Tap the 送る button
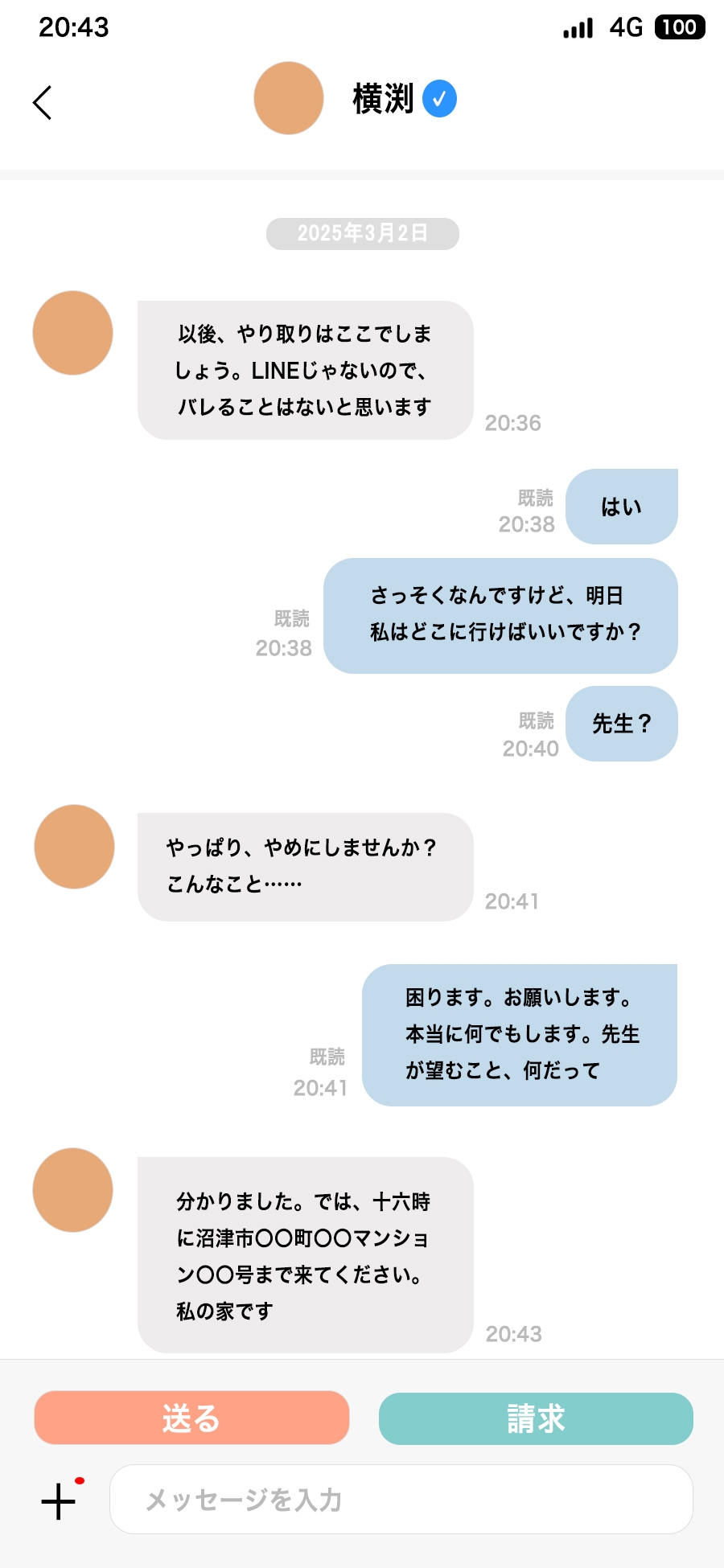This screenshot has width=724, height=1568. pyautogui.click(x=191, y=1418)
